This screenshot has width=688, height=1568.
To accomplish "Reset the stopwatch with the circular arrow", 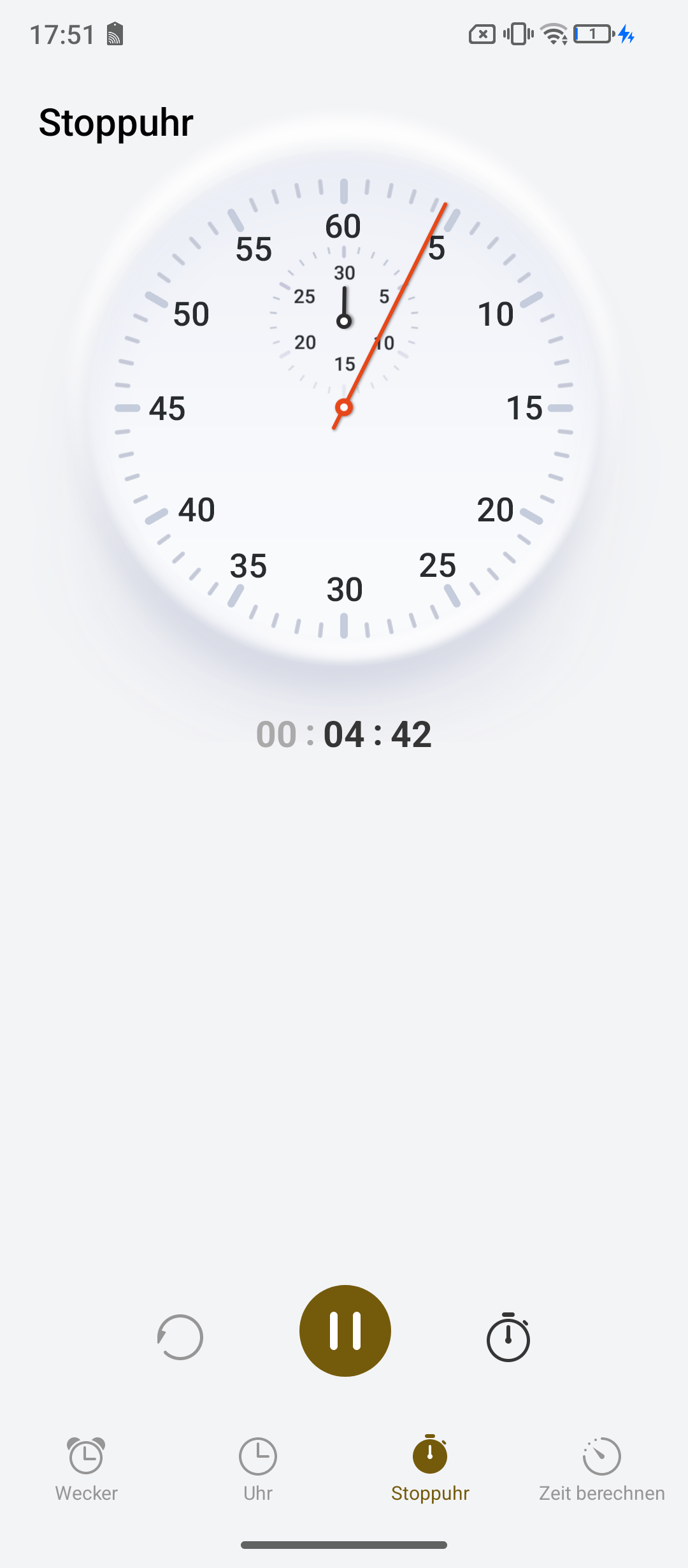I will 180,1337.
